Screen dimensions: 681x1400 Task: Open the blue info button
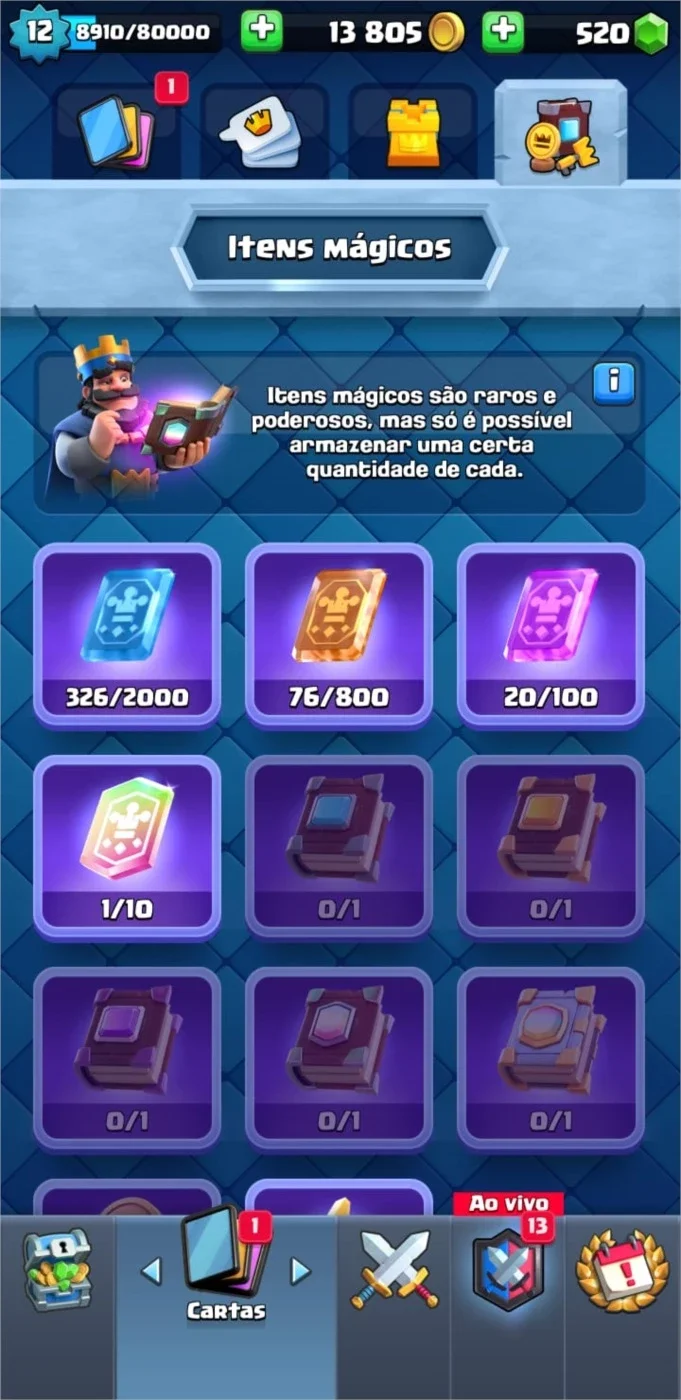coord(614,381)
